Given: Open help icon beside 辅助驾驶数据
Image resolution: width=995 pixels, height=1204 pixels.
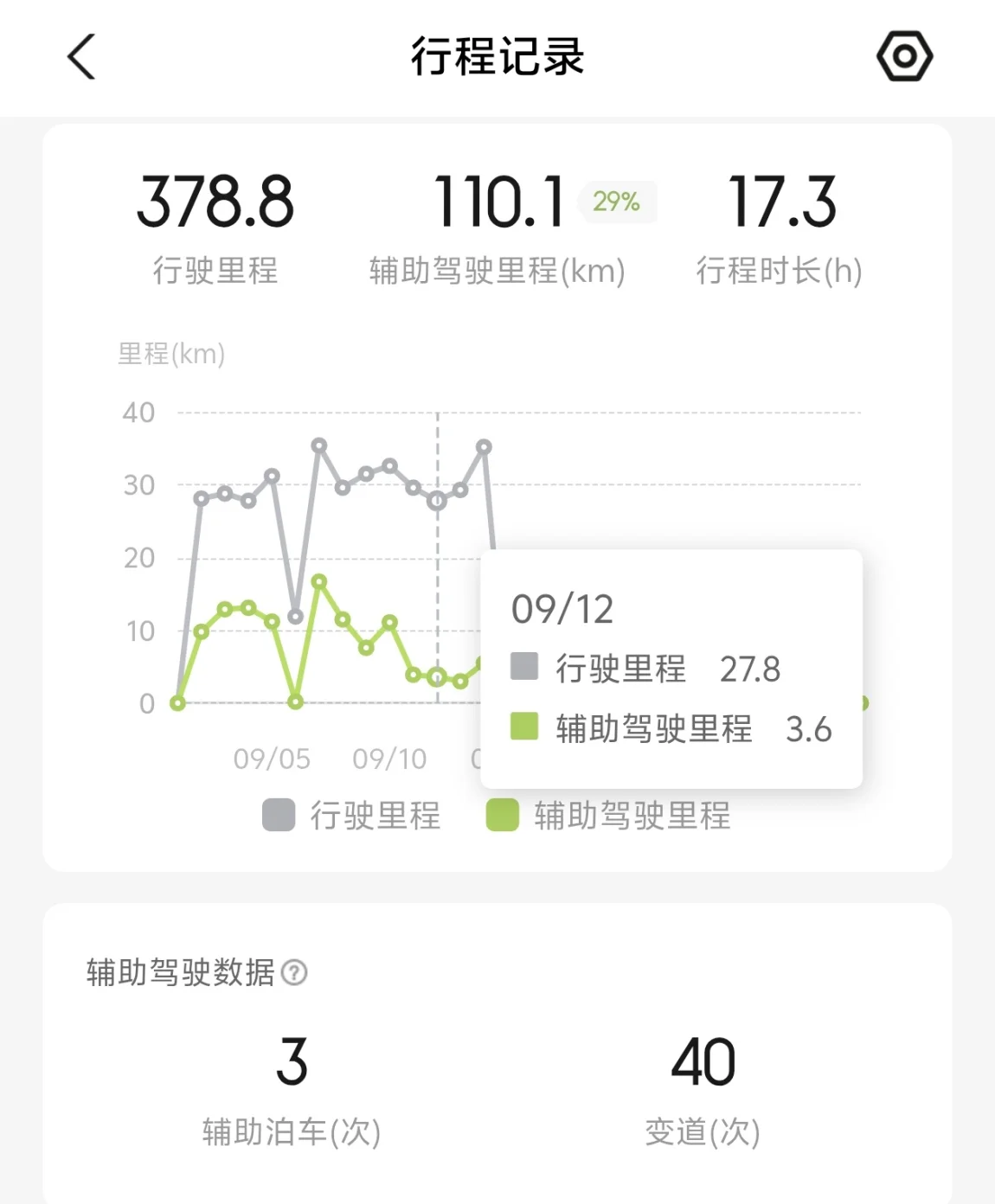Looking at the screenshot, I should [x=295, y=973].
